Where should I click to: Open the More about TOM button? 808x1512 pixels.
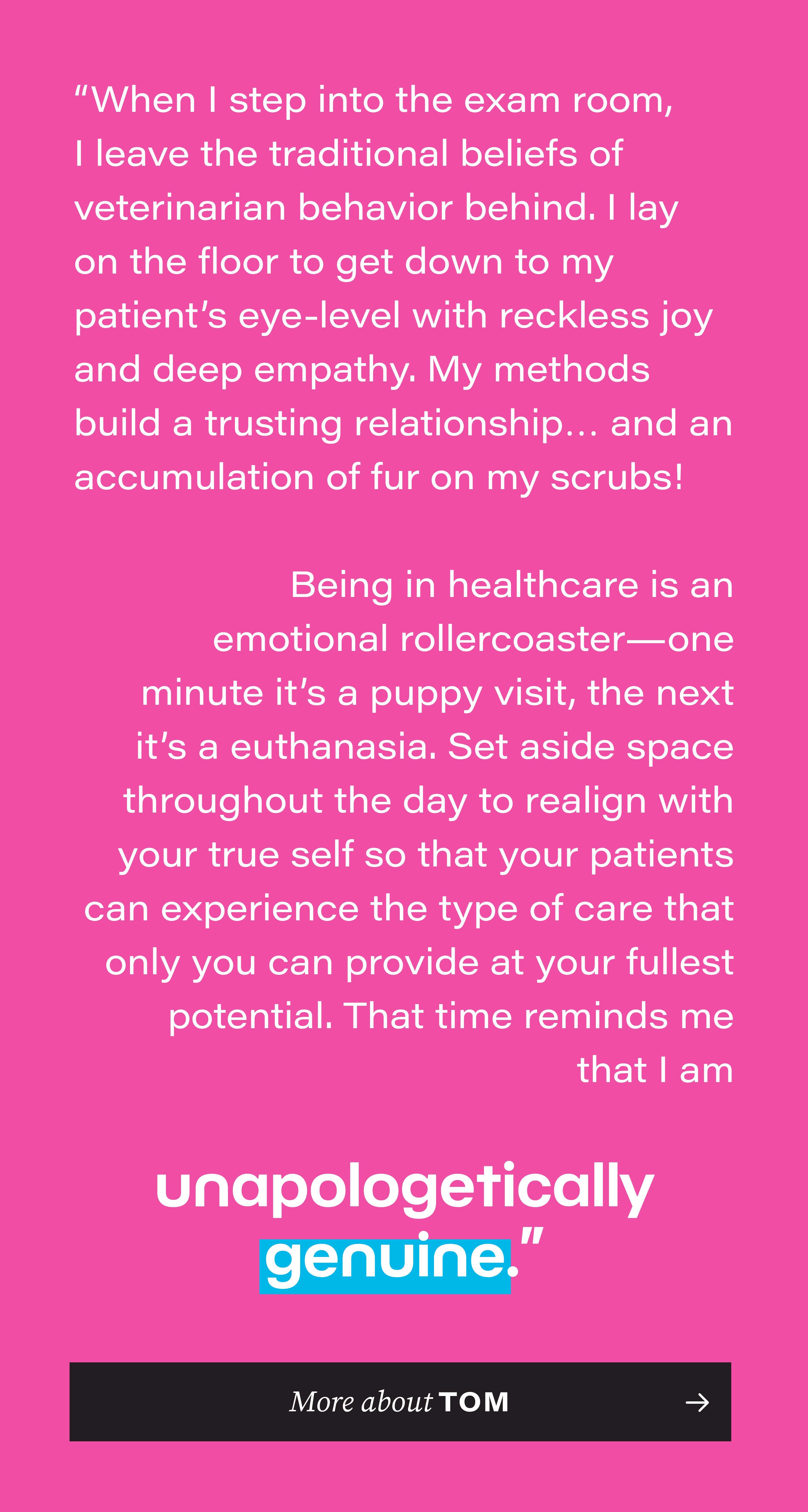(400, 1402)
